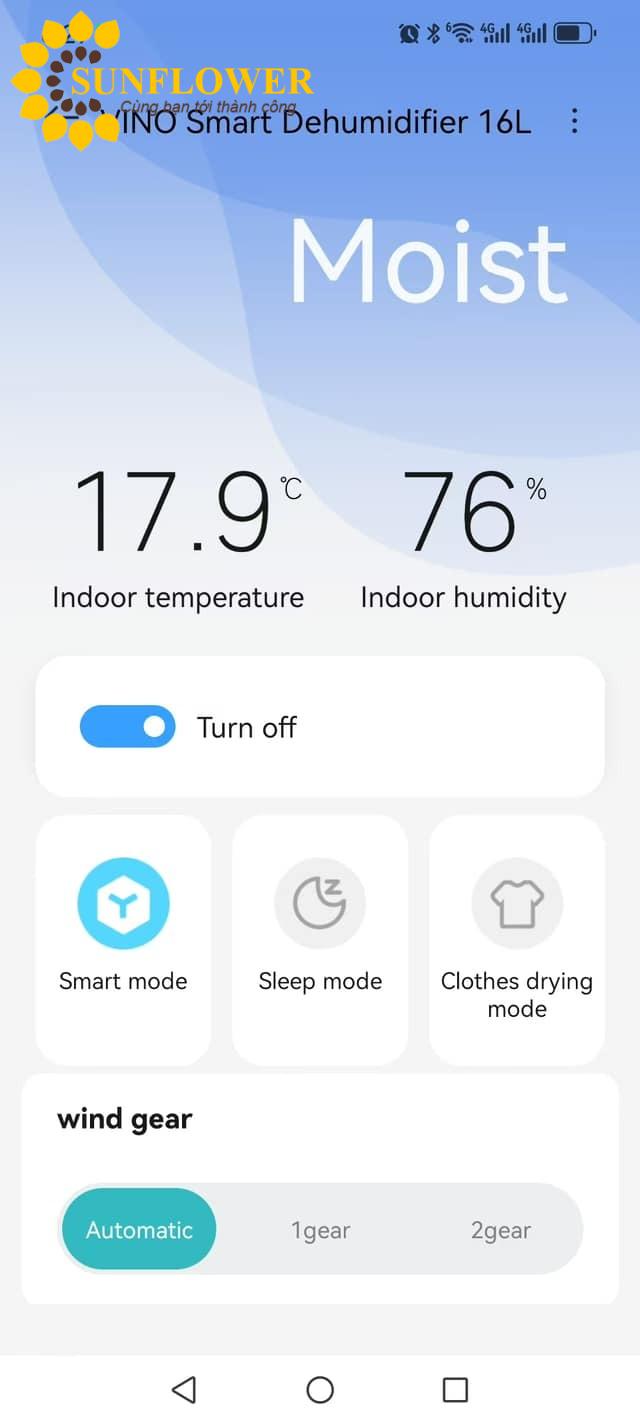Choose 2gear wind speed
The width and height of the screenshot is (640, 1424).
tap(500, 1230)
